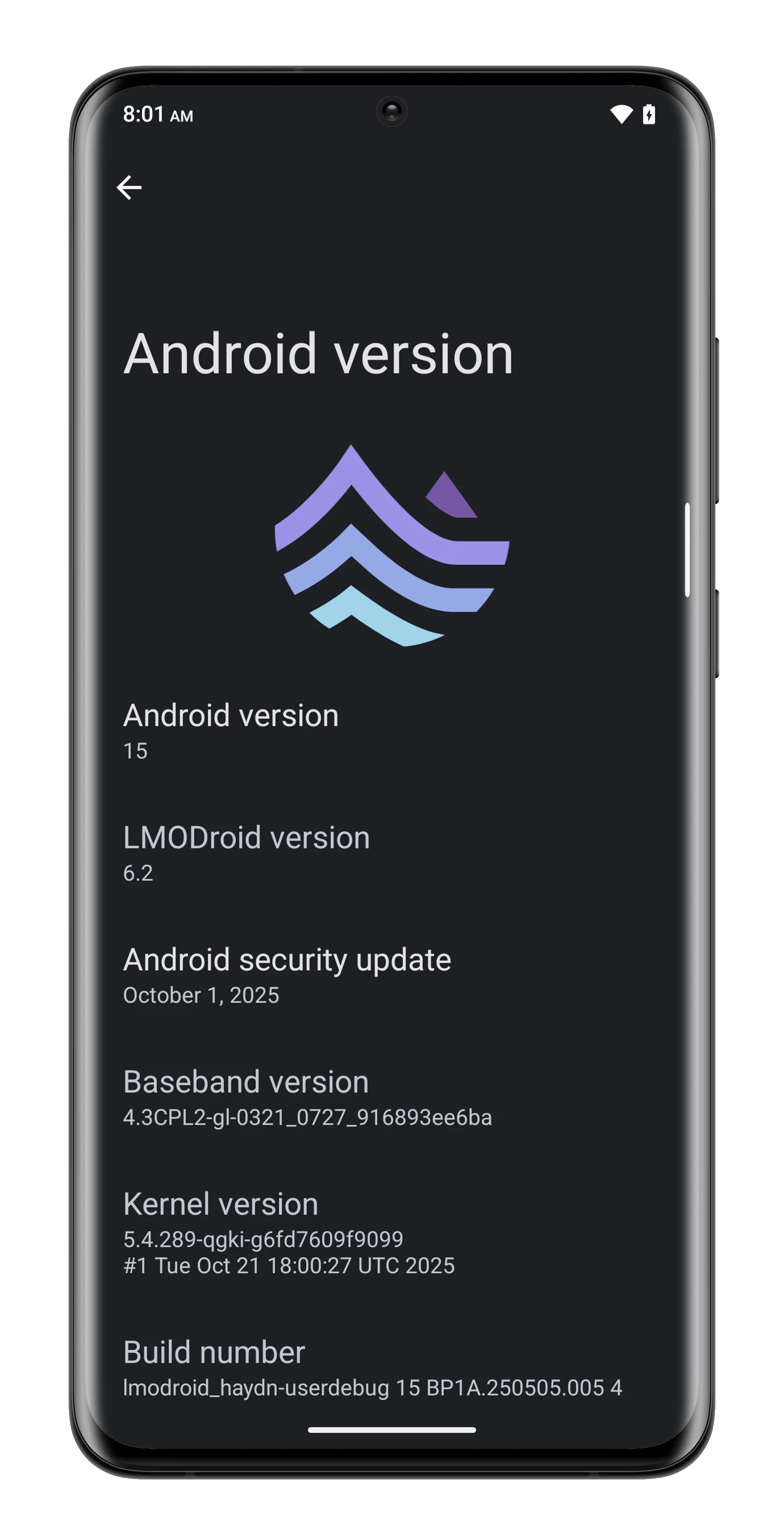This screenshot has height=1534, width=784.
Task: Open the LMODroid version row
Action: tap(246, 852)
